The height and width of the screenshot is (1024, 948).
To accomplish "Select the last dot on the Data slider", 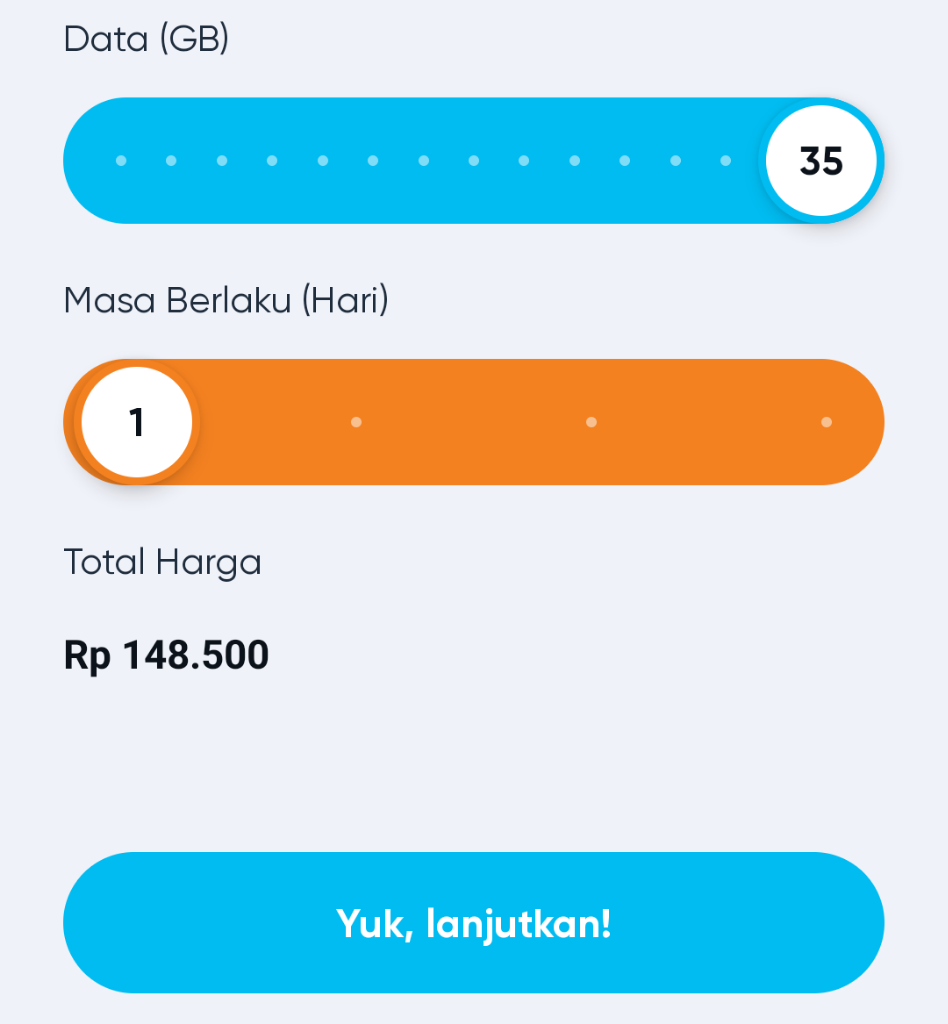I will coord(725,160).
